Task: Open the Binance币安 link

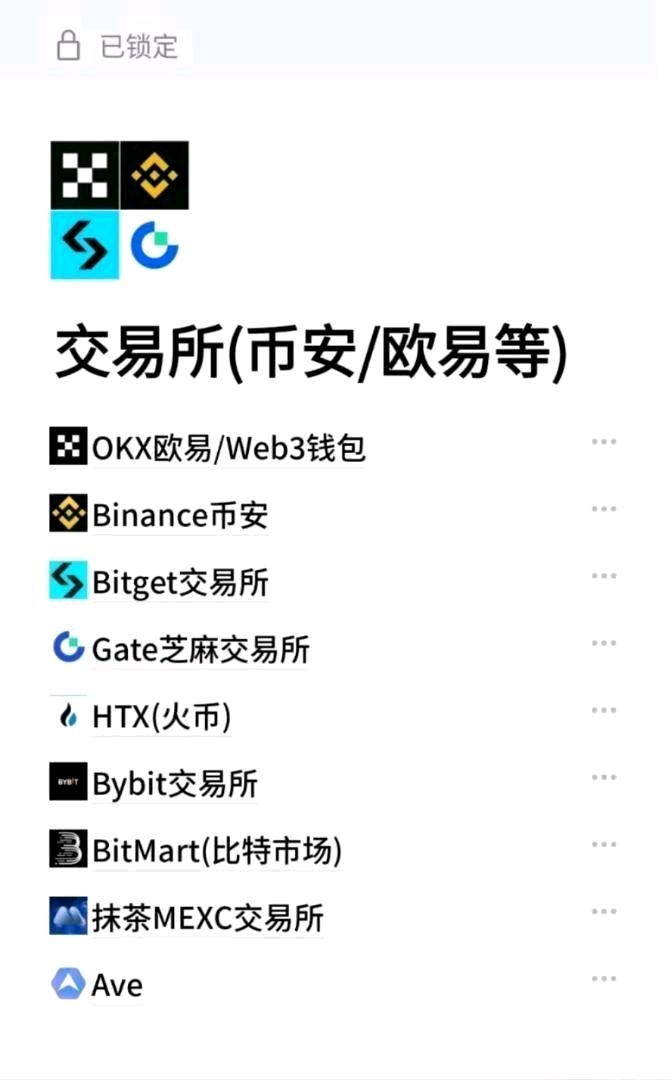Action: 180,515
